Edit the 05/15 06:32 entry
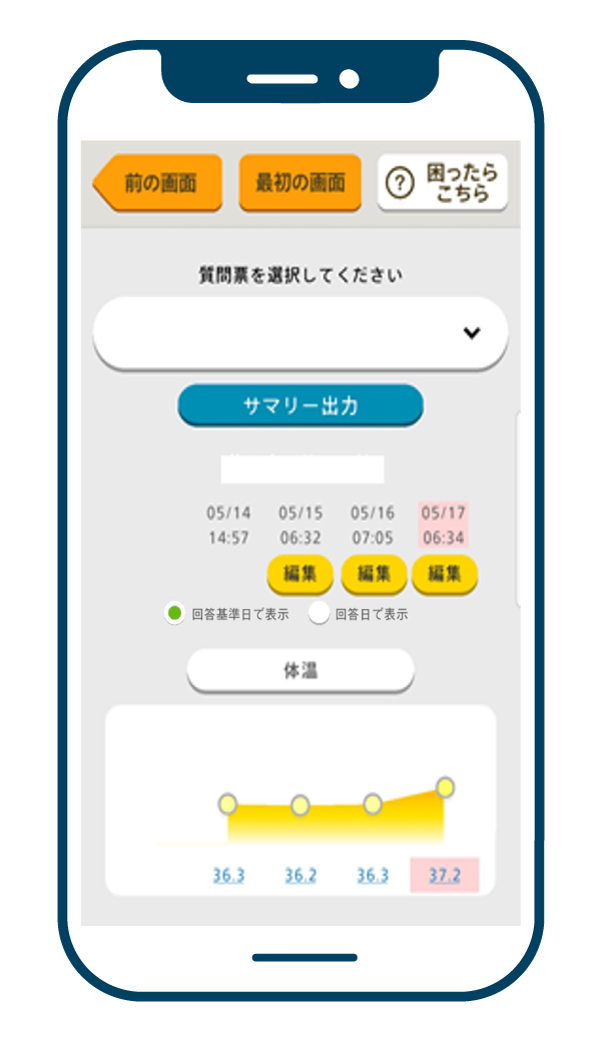 300,574
